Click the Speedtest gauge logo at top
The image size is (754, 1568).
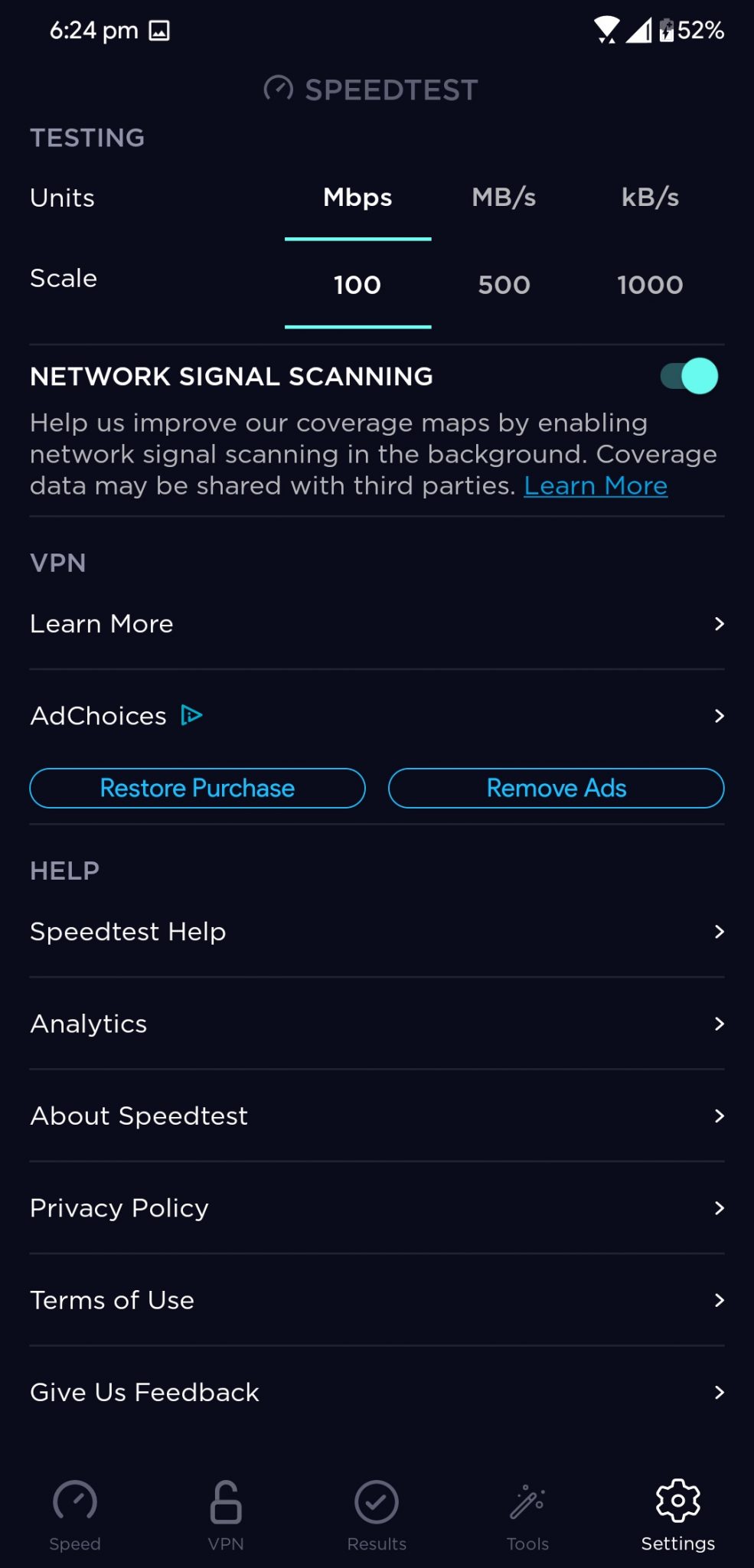point(278,89)
